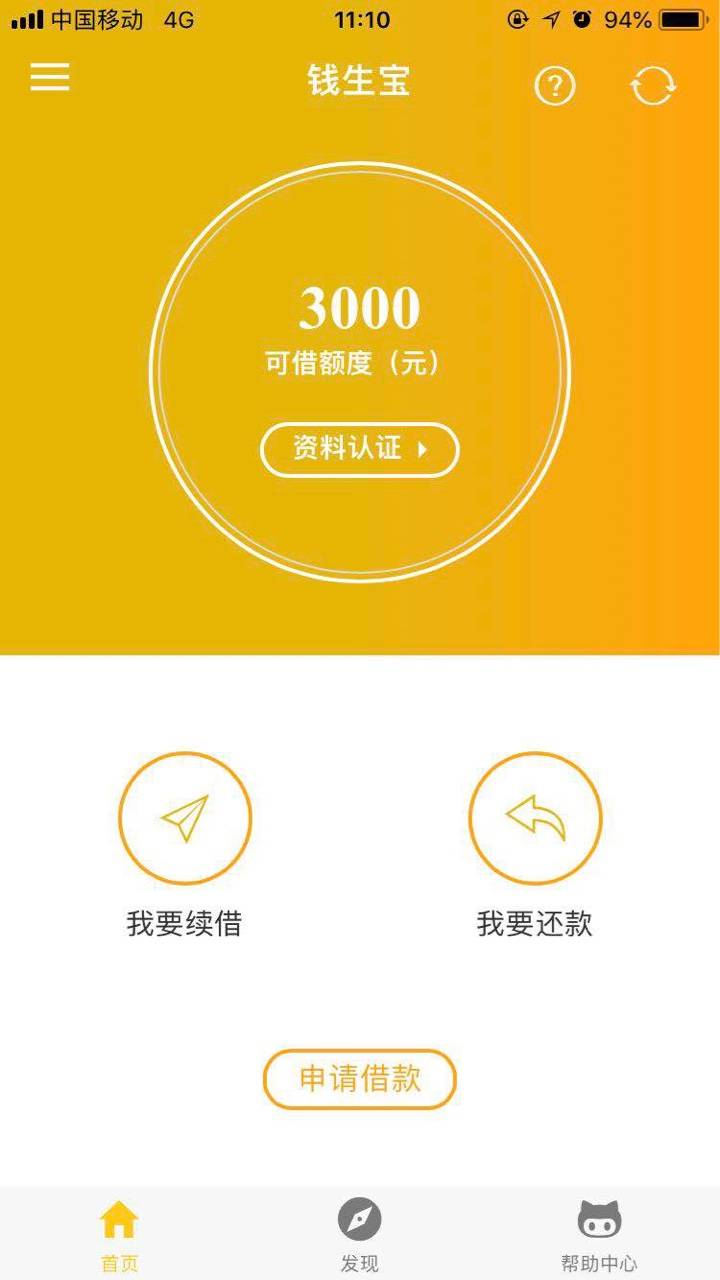This screenshot has height=1280, width=720.
Task: Open the 帮助中心 tab
Action: point(599,1236)
